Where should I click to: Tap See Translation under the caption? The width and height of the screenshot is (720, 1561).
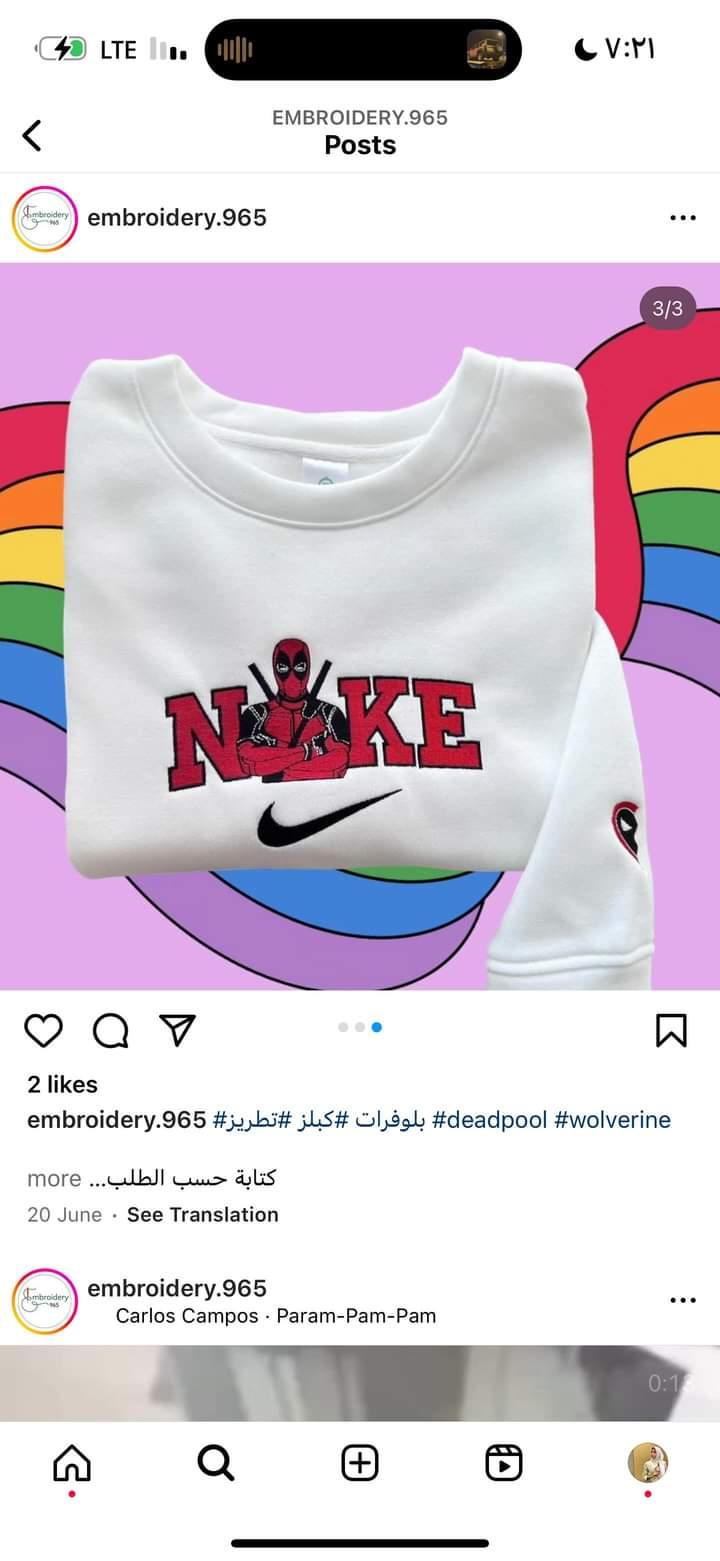click(x=203, y=1214)
